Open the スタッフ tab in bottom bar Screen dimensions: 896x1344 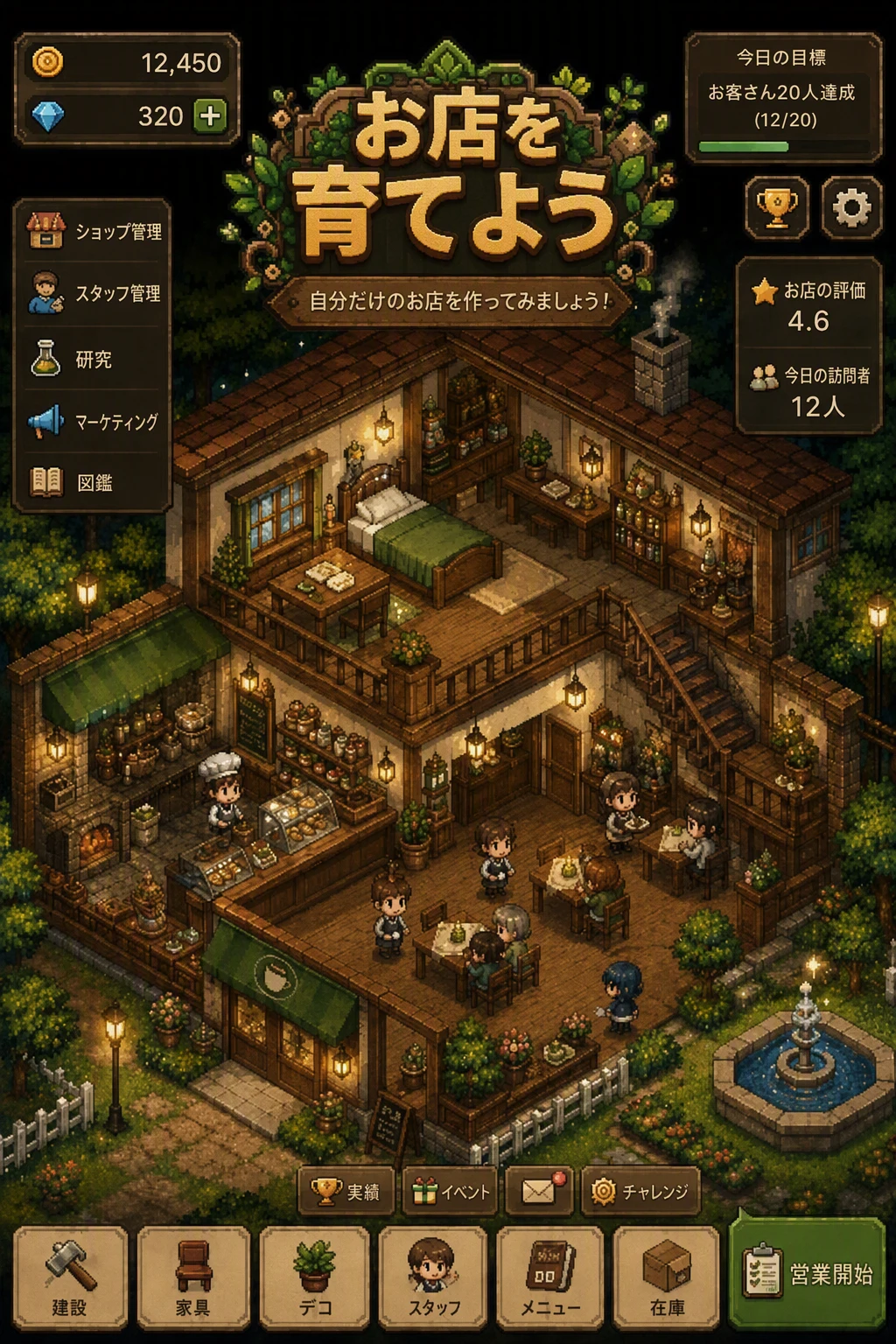[x=433, y=1277]
